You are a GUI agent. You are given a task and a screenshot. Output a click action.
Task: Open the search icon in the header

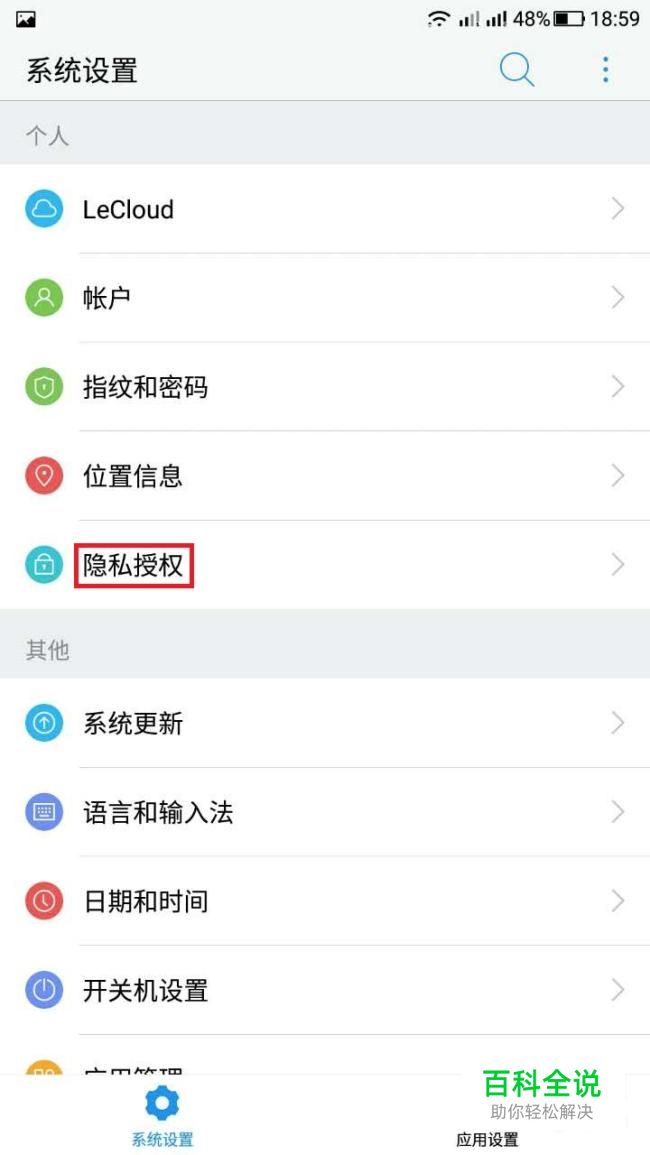point(516,70)
